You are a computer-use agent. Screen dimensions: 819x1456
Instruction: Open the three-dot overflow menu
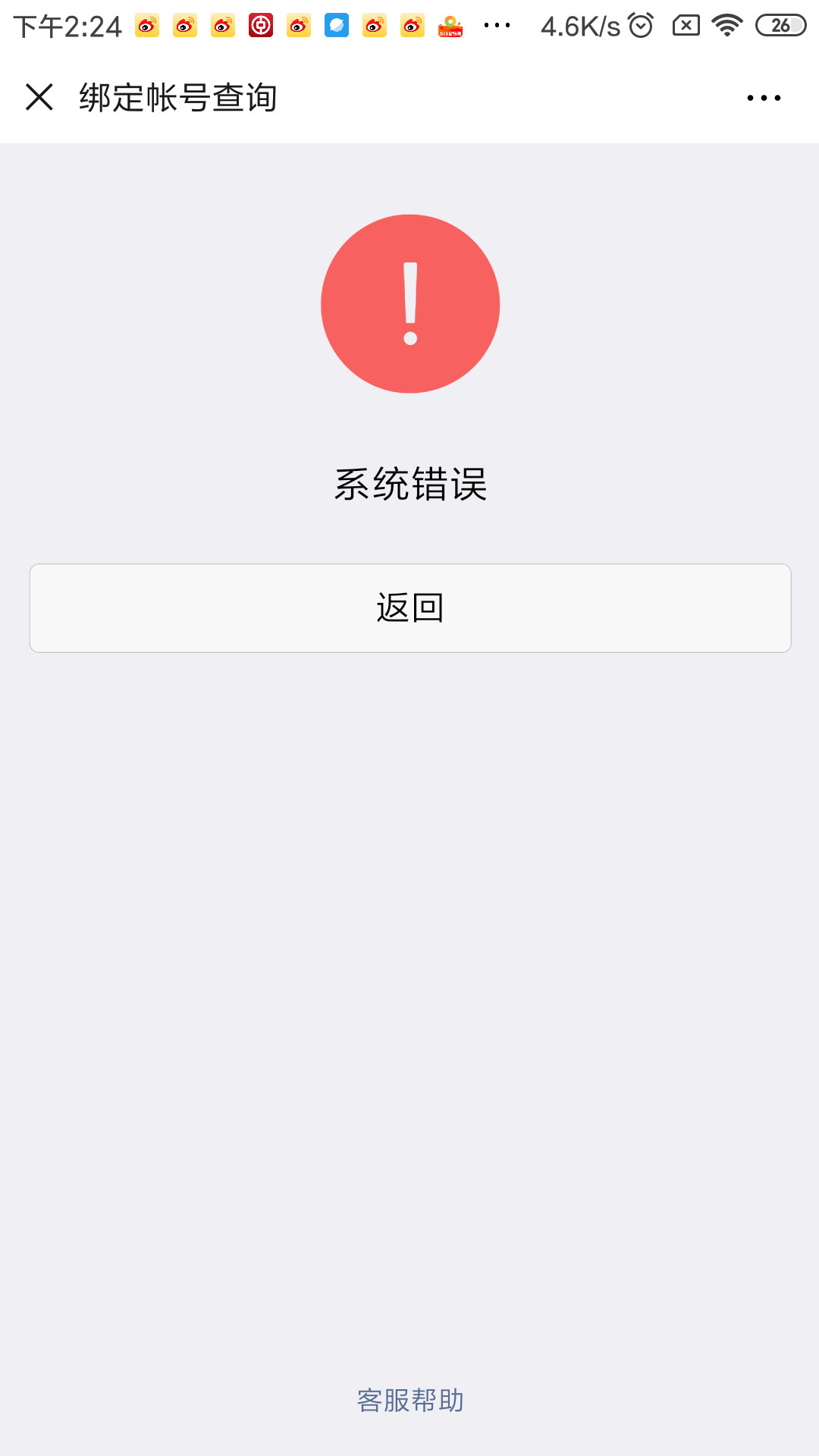click(x=764, y=98)
